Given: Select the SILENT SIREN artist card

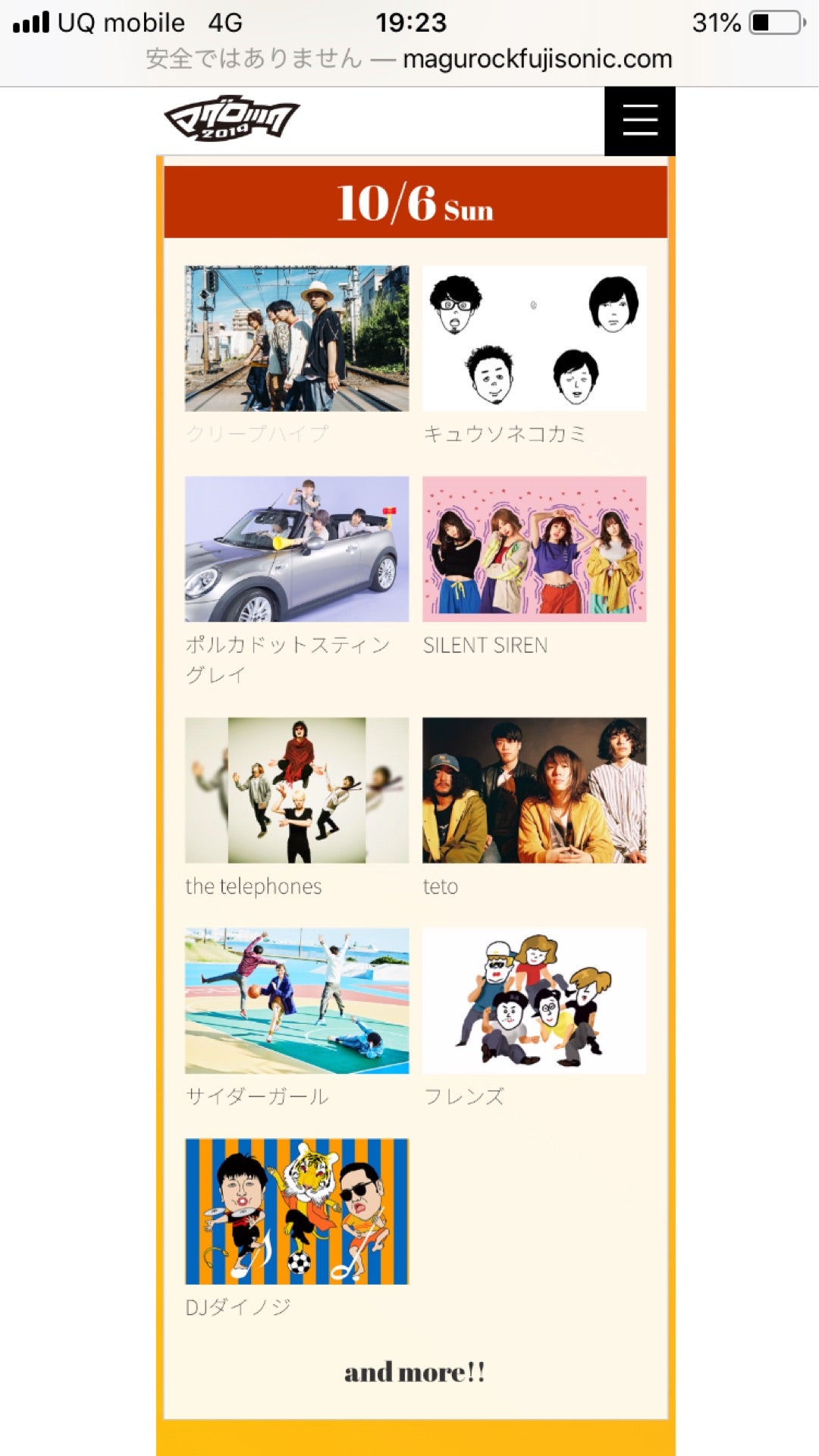Looking at the screenshot, I should (534, 550).
